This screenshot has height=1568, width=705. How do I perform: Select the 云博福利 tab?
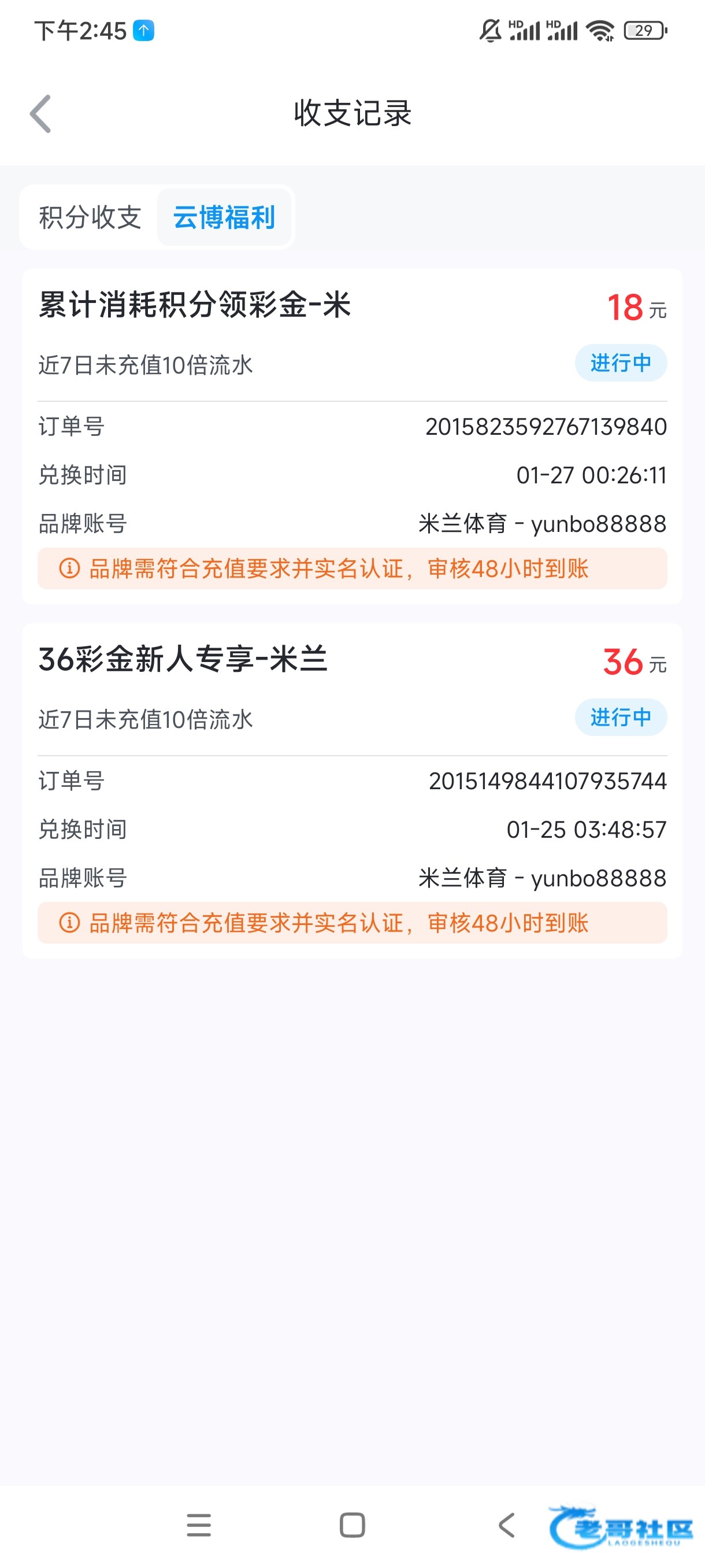tap(224, 218)
